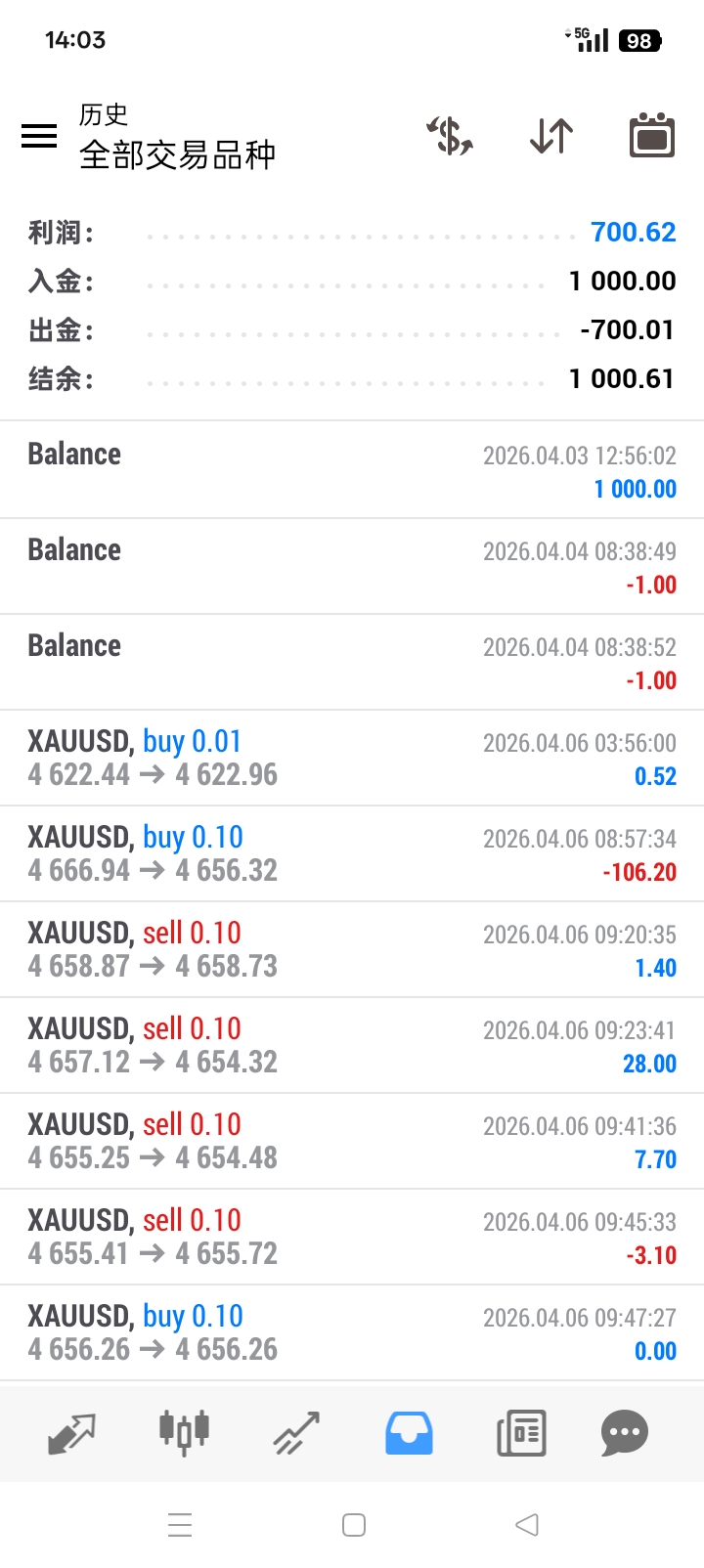Select the highlighted History drawer icon
The height and width of the screenshot is (1568, 704).
[409, 1433]
